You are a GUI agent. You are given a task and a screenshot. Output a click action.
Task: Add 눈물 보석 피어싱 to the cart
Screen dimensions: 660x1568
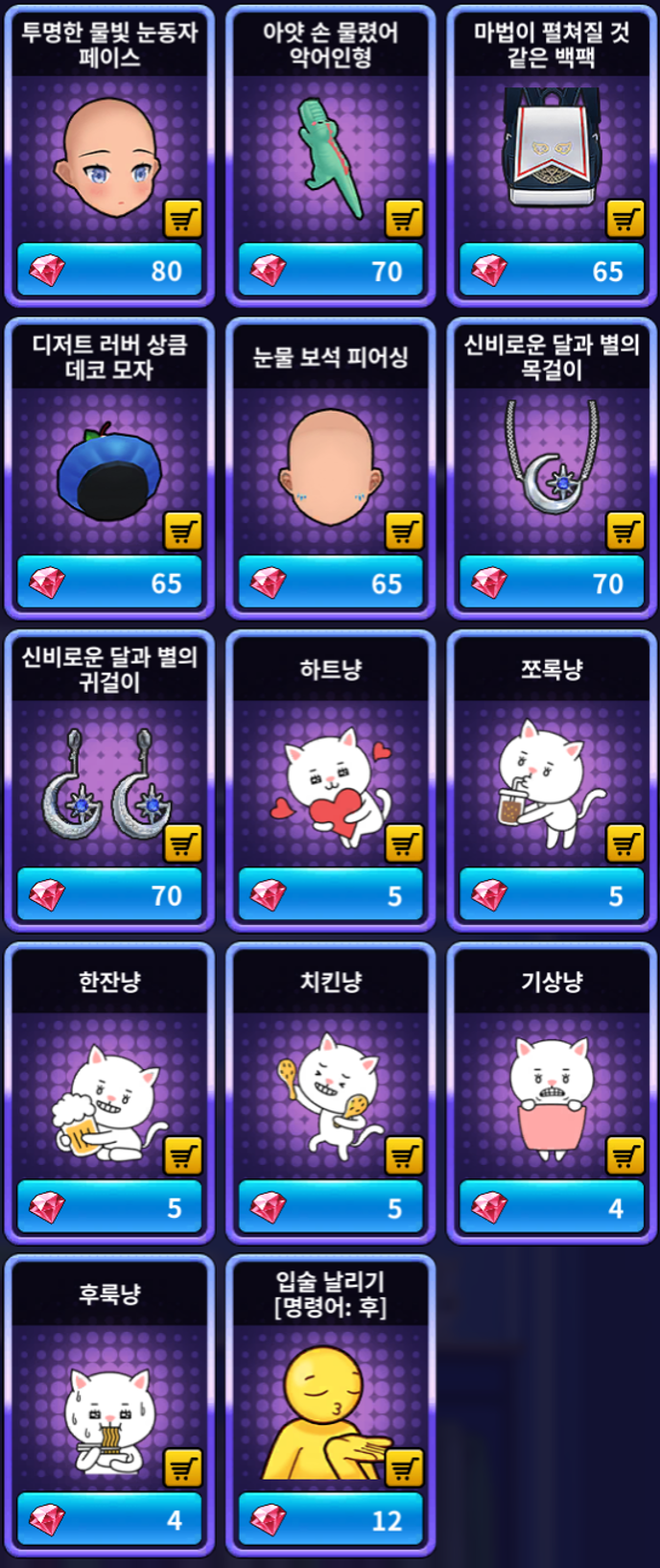[x=404, y=531]
